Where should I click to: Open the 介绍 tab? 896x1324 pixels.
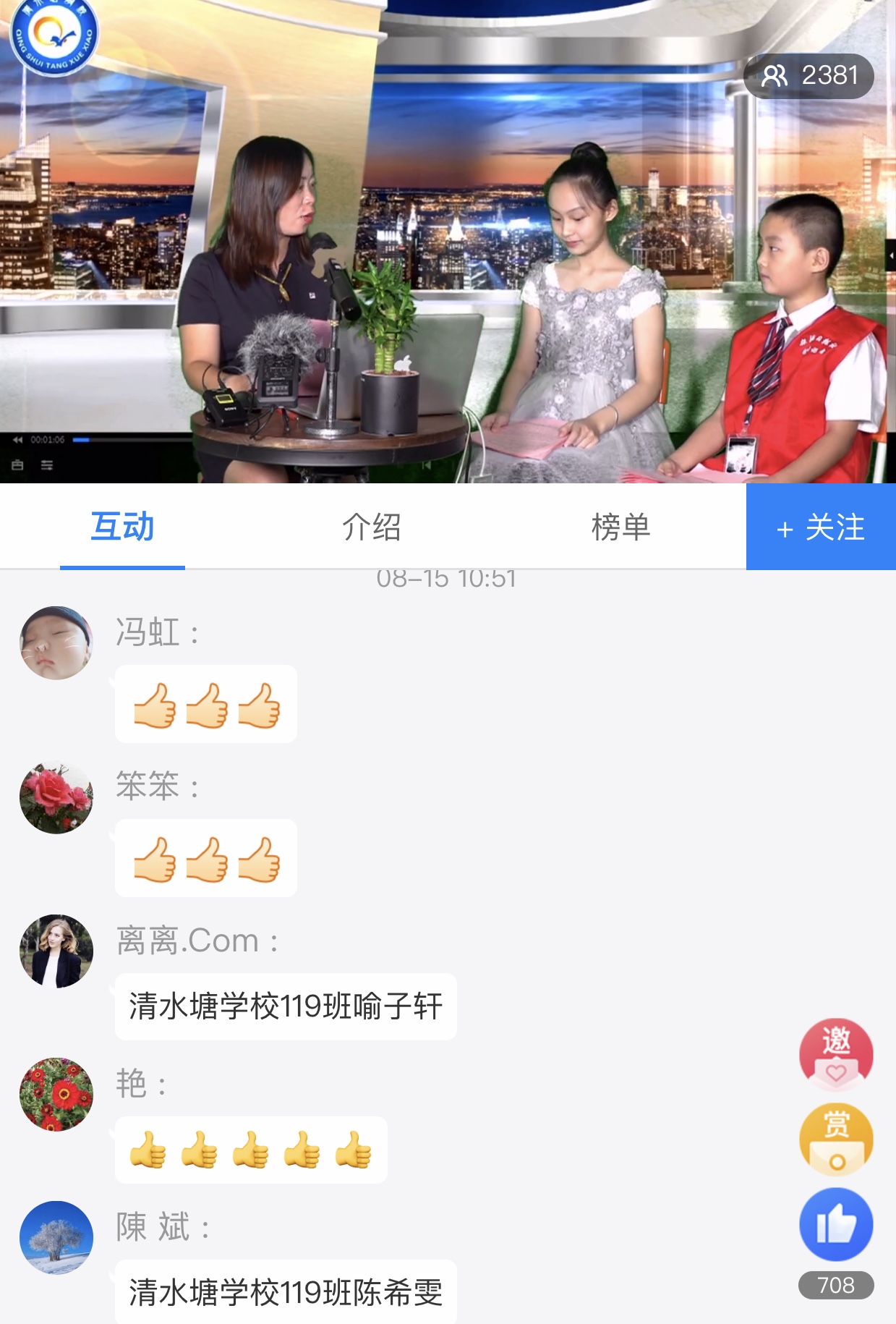coord(371,527)
